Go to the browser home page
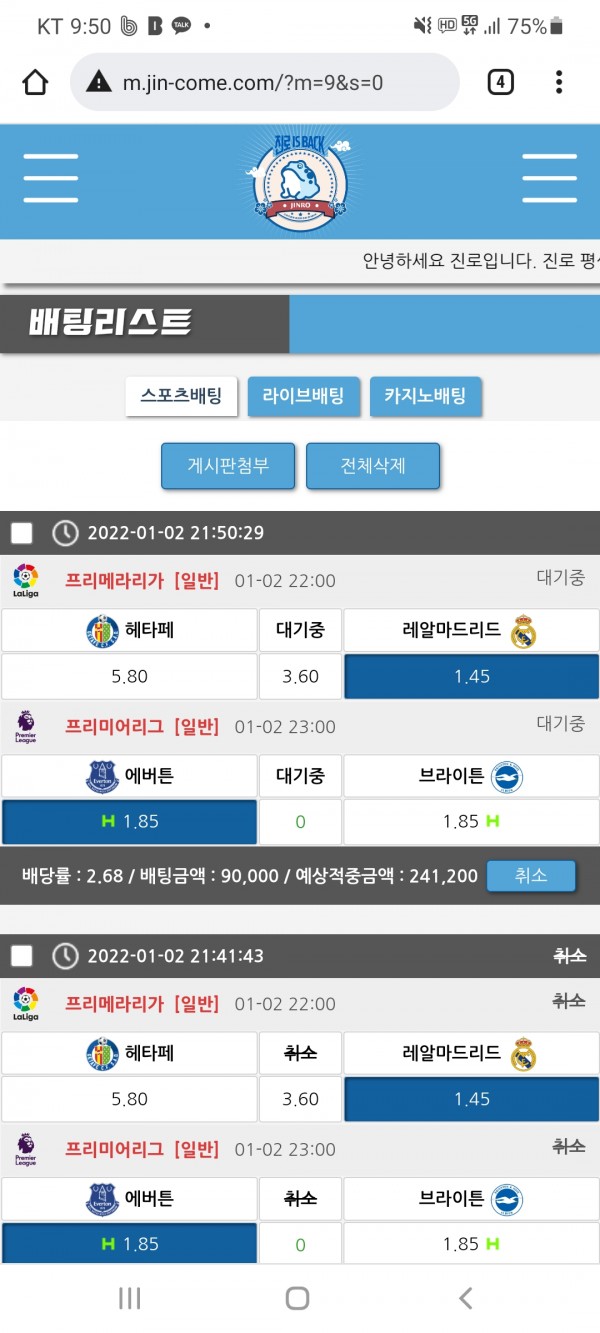The width and height of the screenshot is (600, 1333). (35, 82)
